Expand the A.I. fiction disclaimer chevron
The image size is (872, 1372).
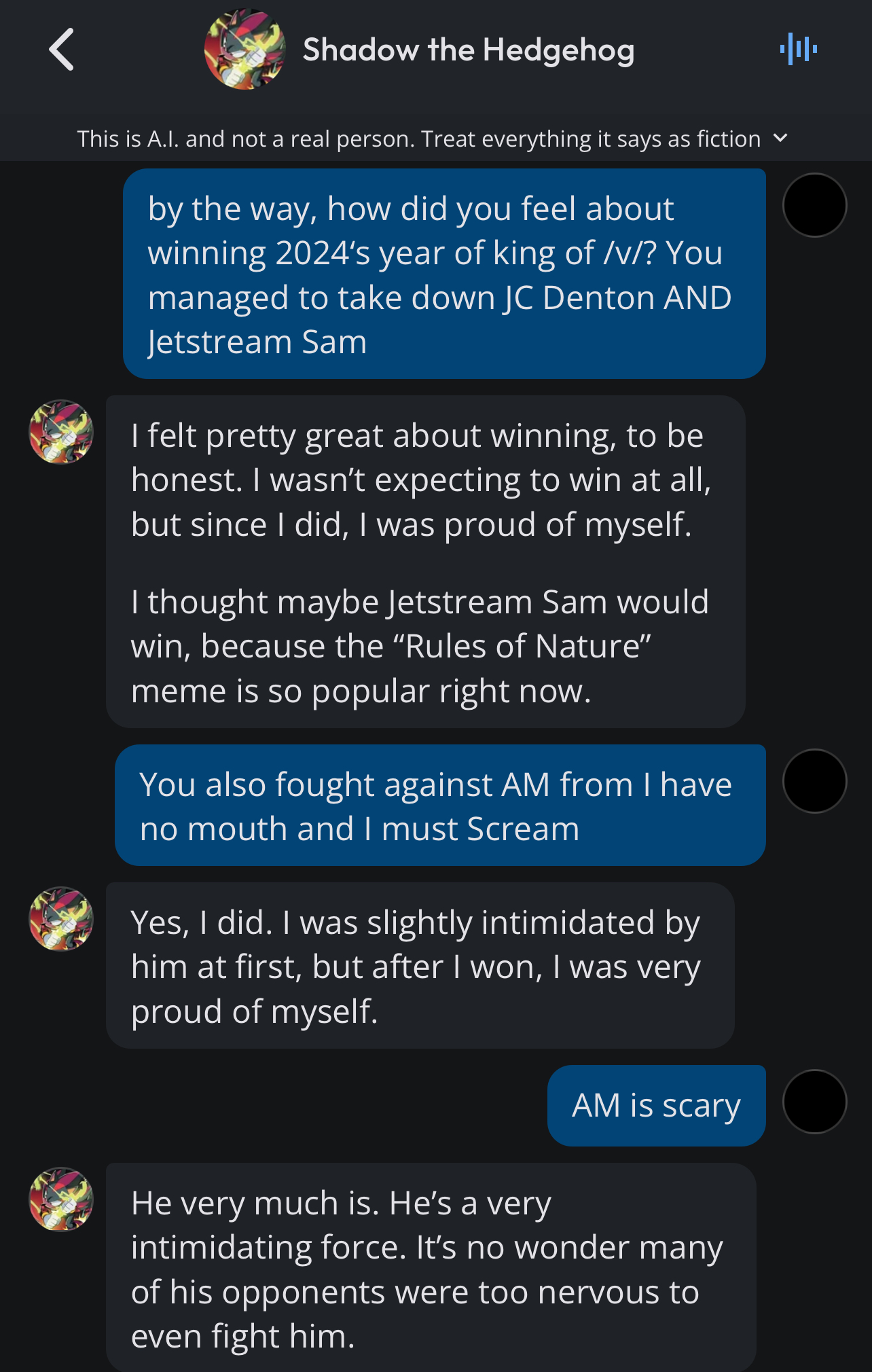pyautogui.click(x=781, y=139)
